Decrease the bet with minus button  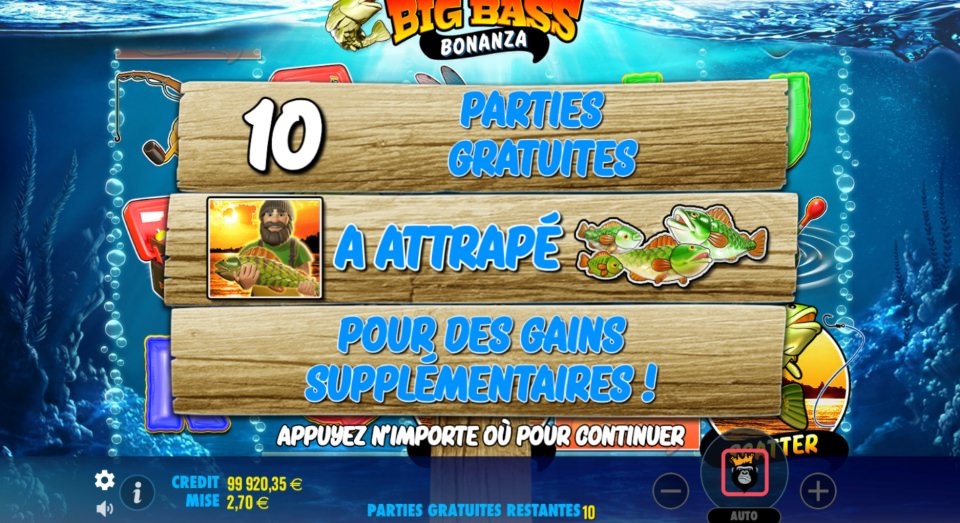[671, 491]
